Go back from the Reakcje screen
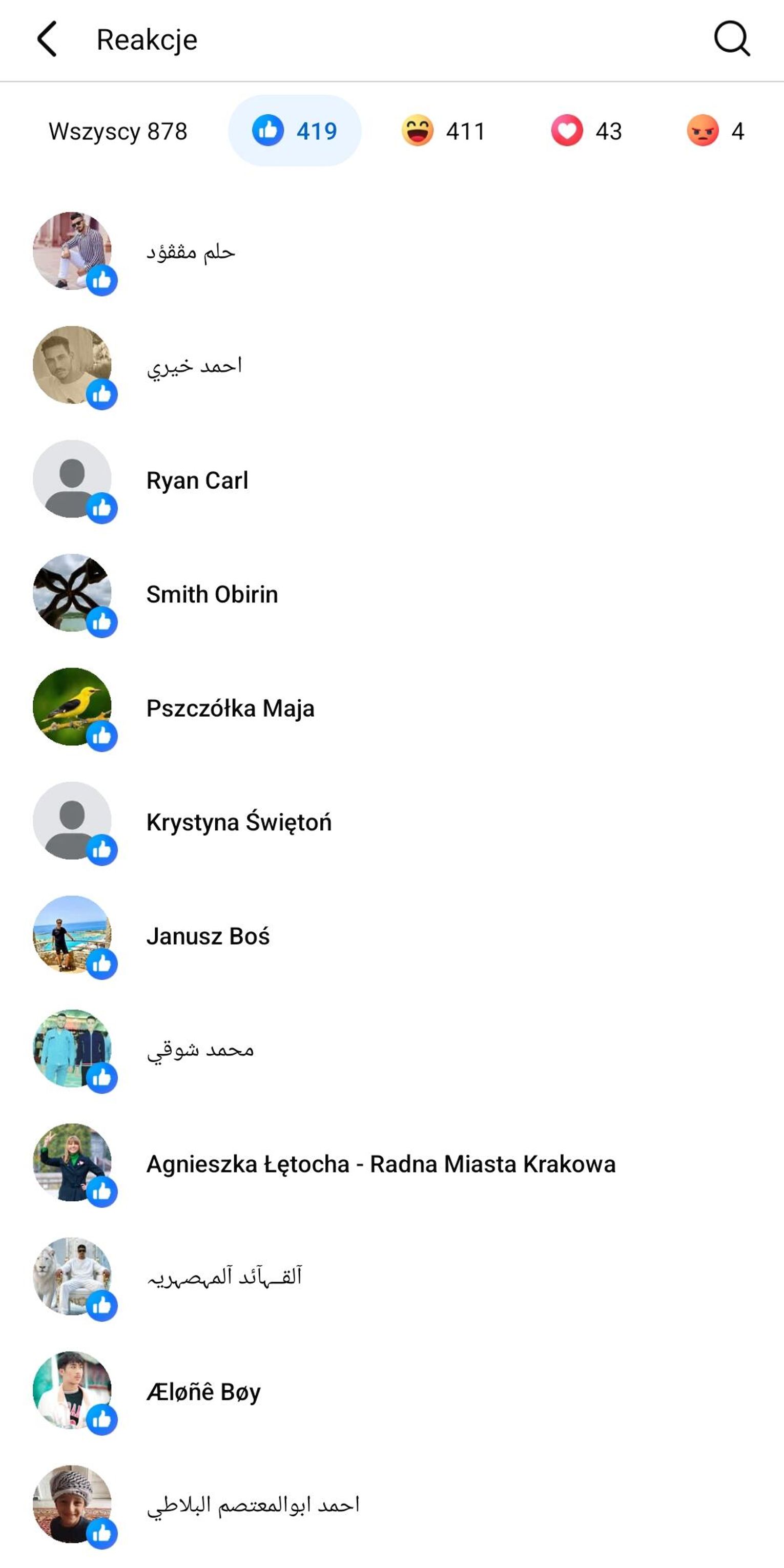The image size is (784, 1568). click(x=47, y=39)
